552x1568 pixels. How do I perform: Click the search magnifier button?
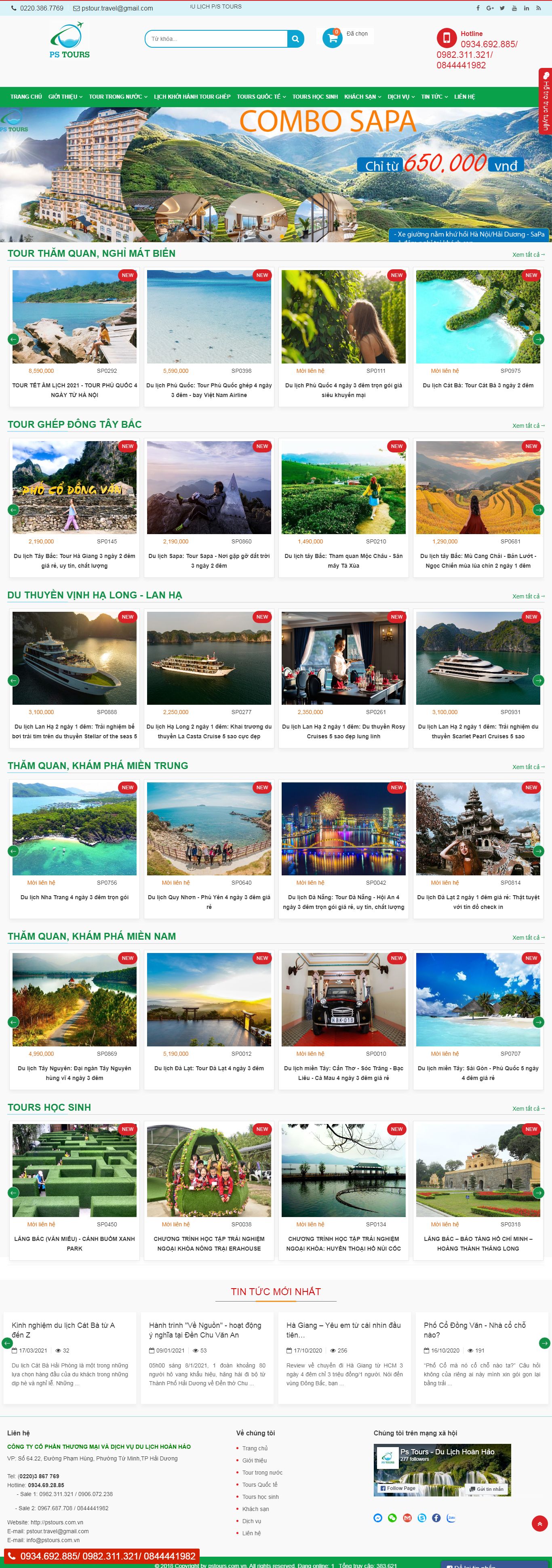coord(295,38)
